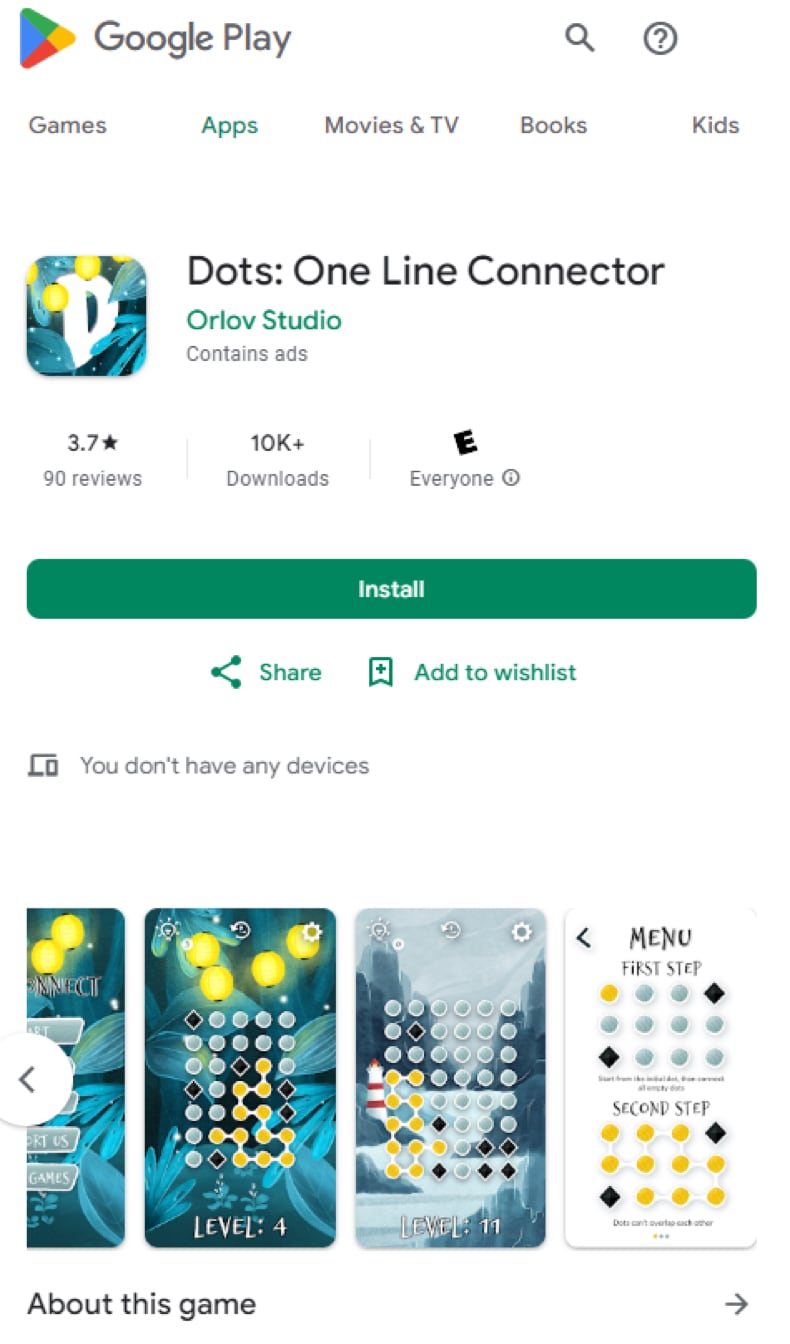The image size is (790, 1344).
Task: Switch to the Apps tab
Action: 229,125
